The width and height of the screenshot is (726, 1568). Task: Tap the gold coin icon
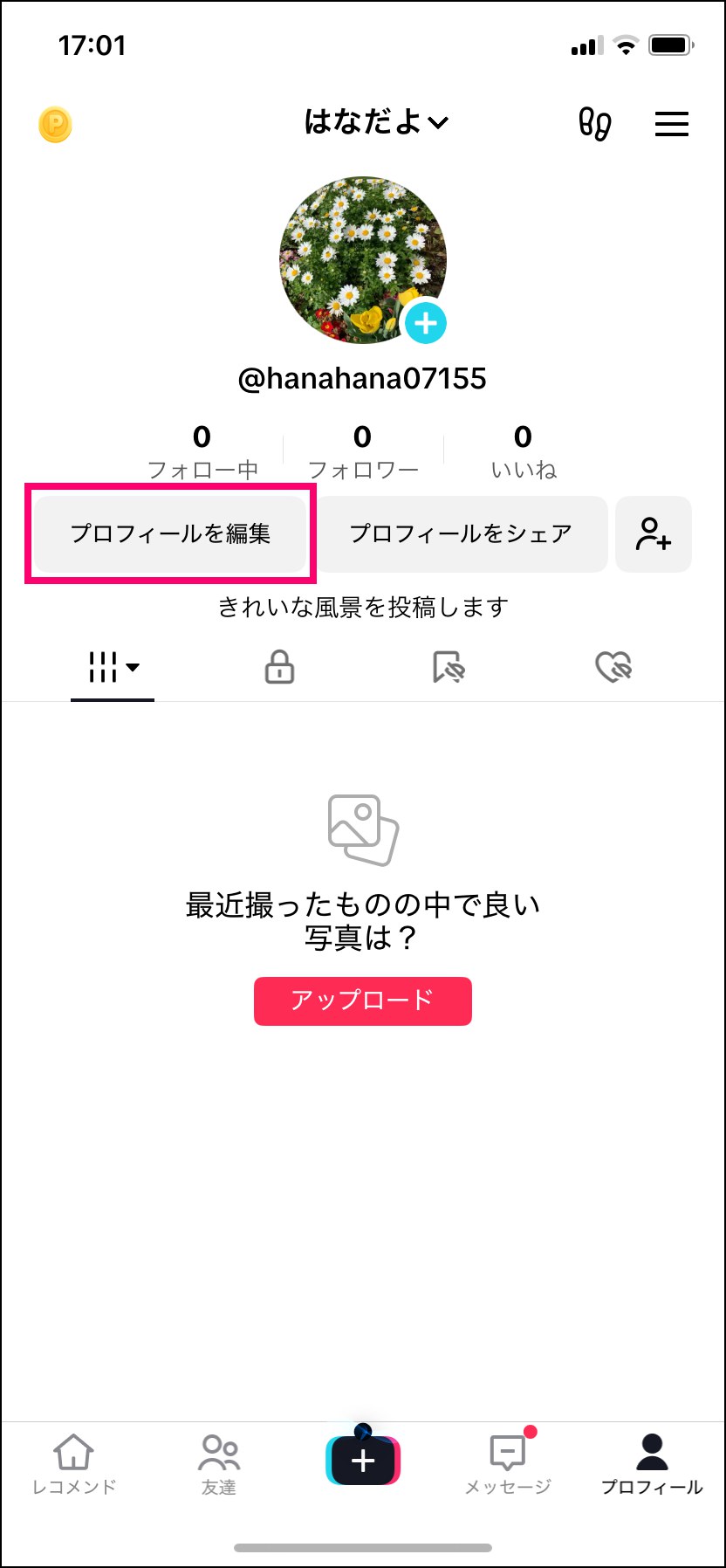(55, 125)
